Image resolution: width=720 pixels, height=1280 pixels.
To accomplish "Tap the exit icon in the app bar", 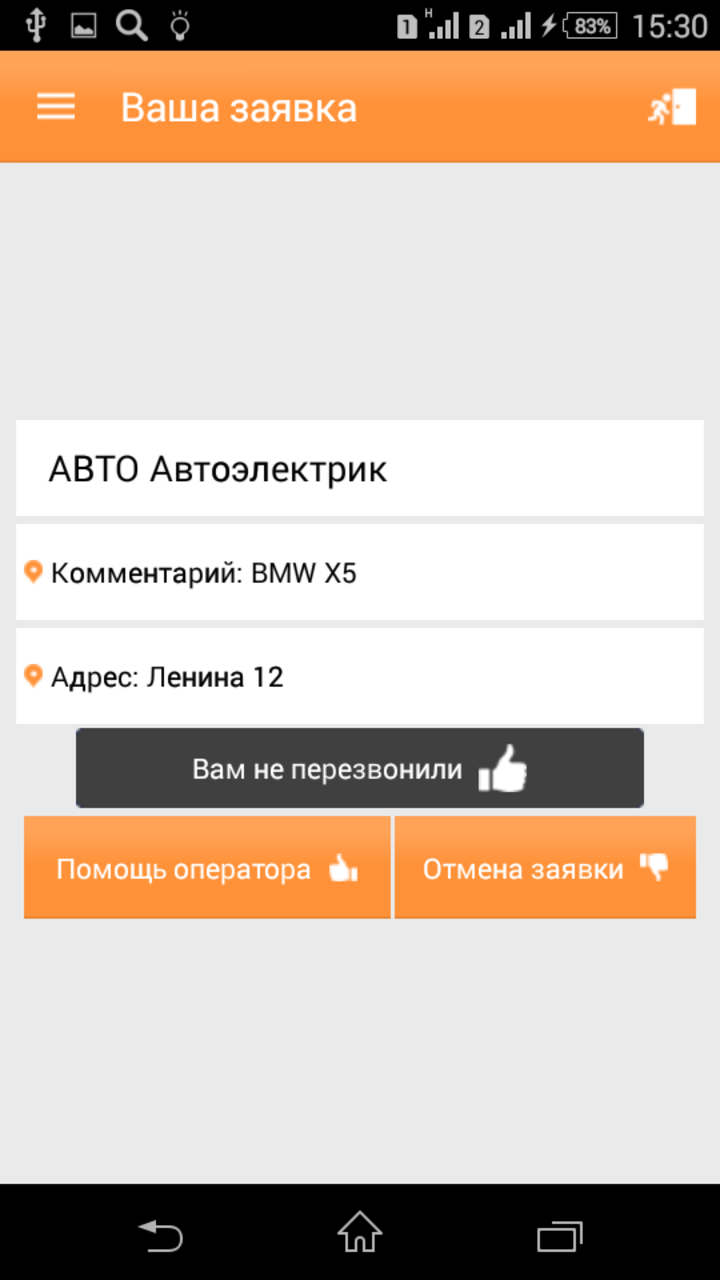I will [671, 107].
